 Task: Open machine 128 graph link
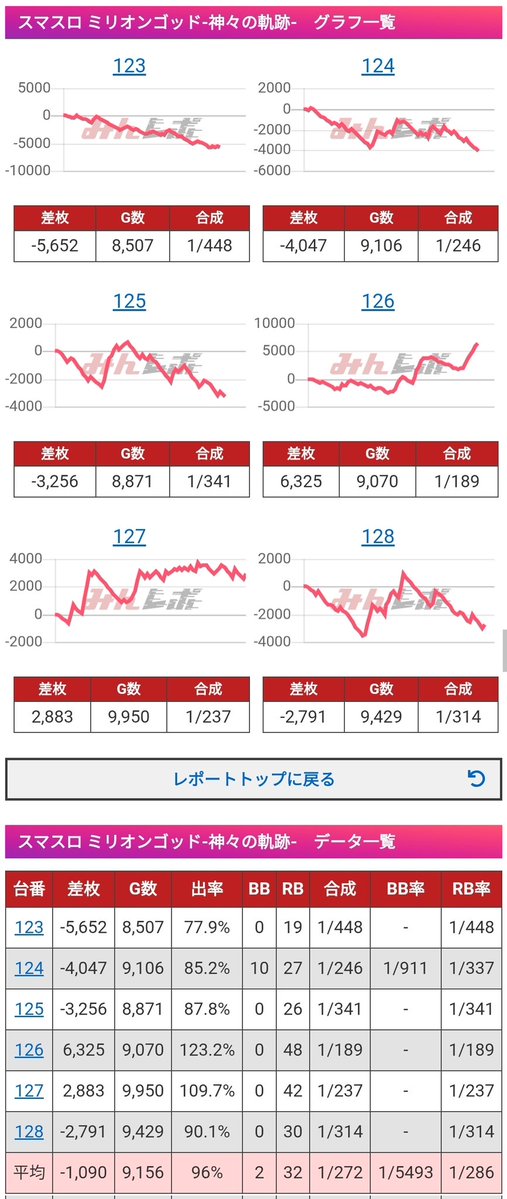coord(378,537)
